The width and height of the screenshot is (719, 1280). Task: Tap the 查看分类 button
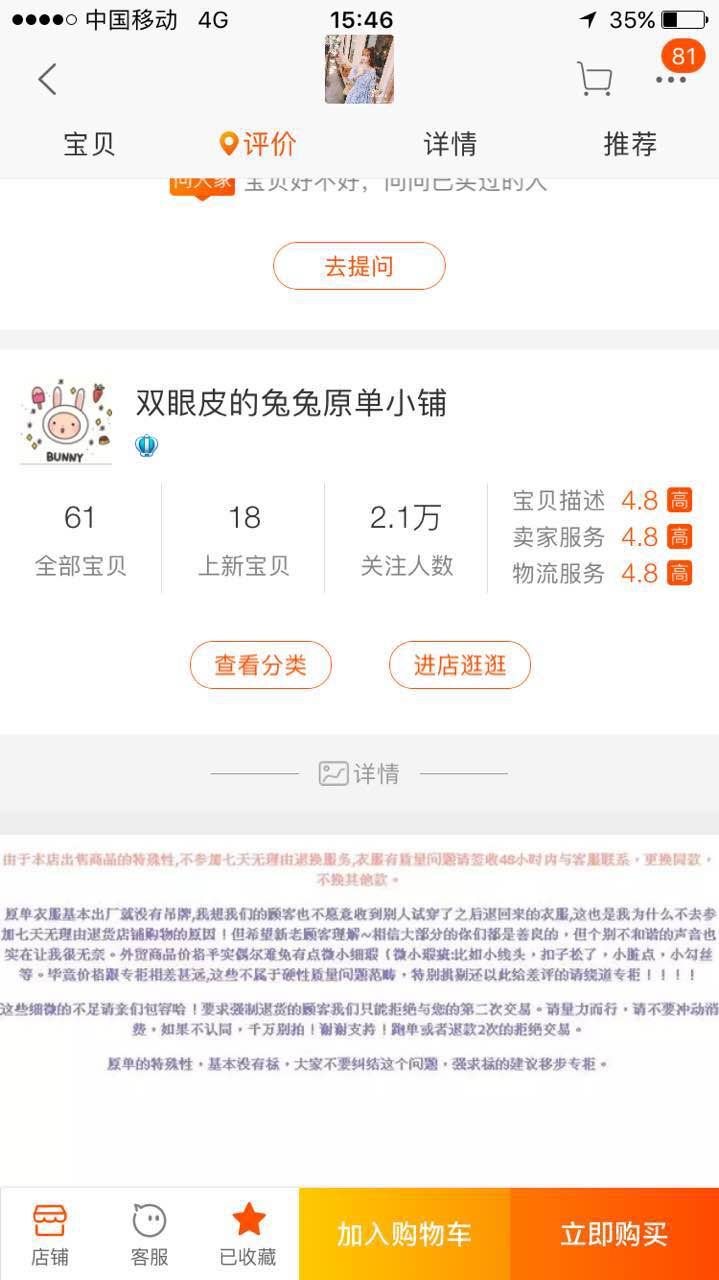[260, 665]
